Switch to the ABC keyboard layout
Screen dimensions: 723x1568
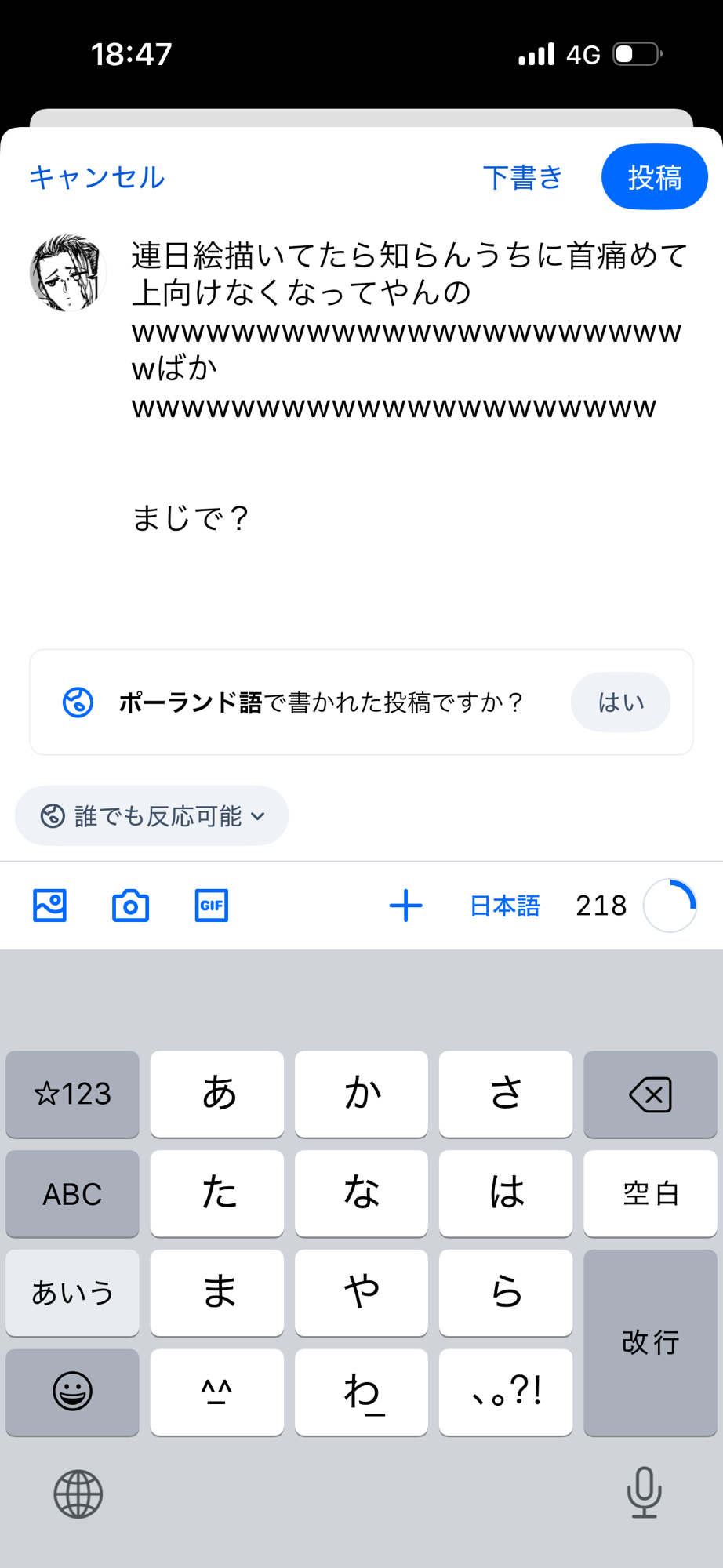tap(72, 1193)
